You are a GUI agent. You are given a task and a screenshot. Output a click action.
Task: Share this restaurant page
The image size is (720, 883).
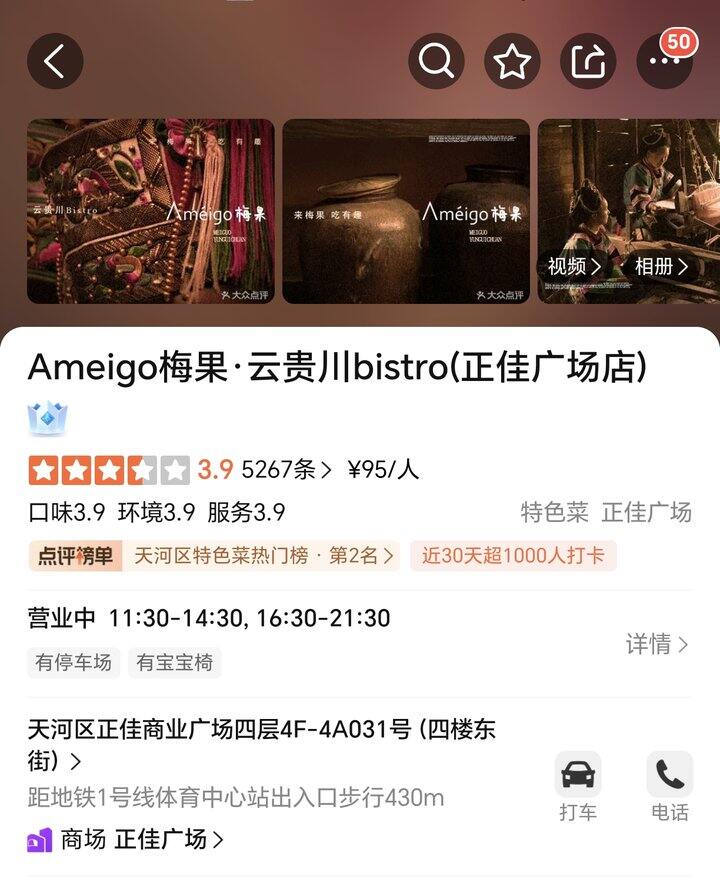pyautogui.click(x=588, y=62)
